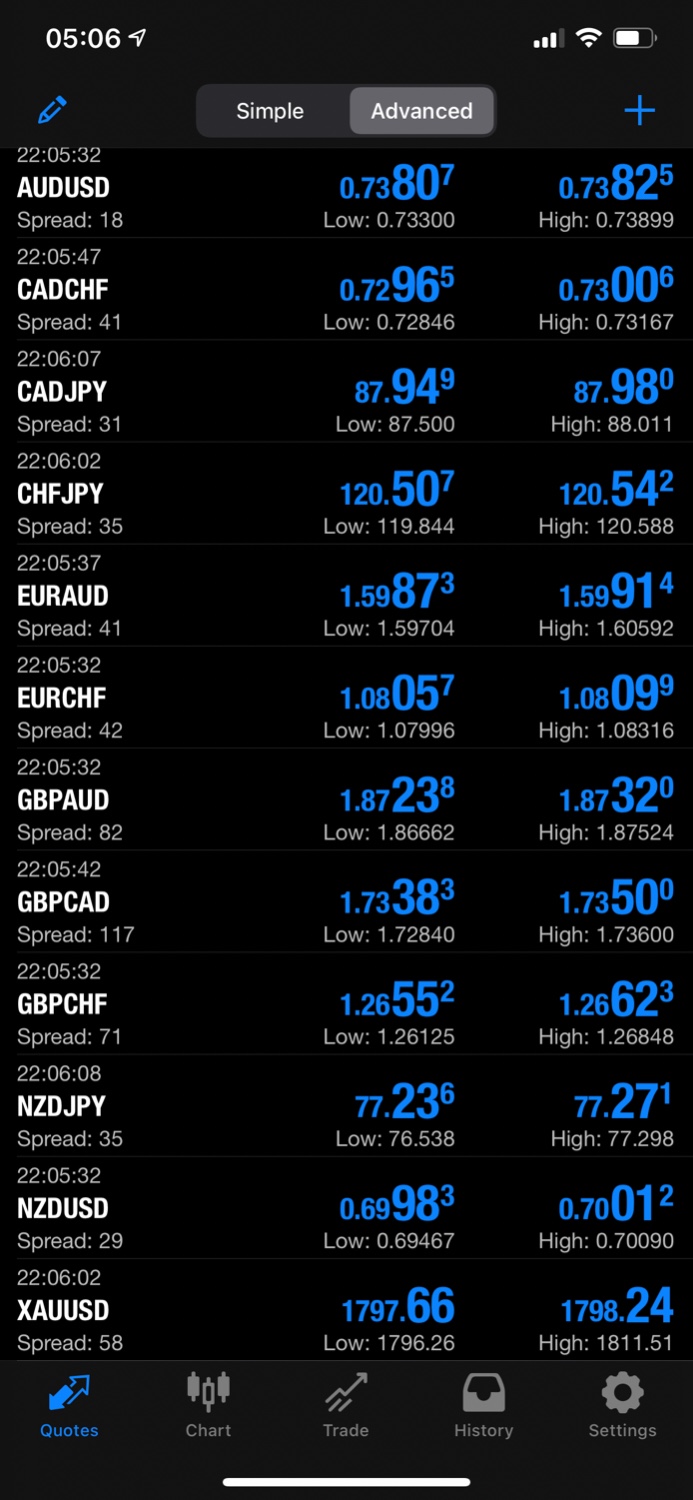Open NZDJPY quote row
This screenshot has height=1500, width=693.
(x=346, y=1105)
